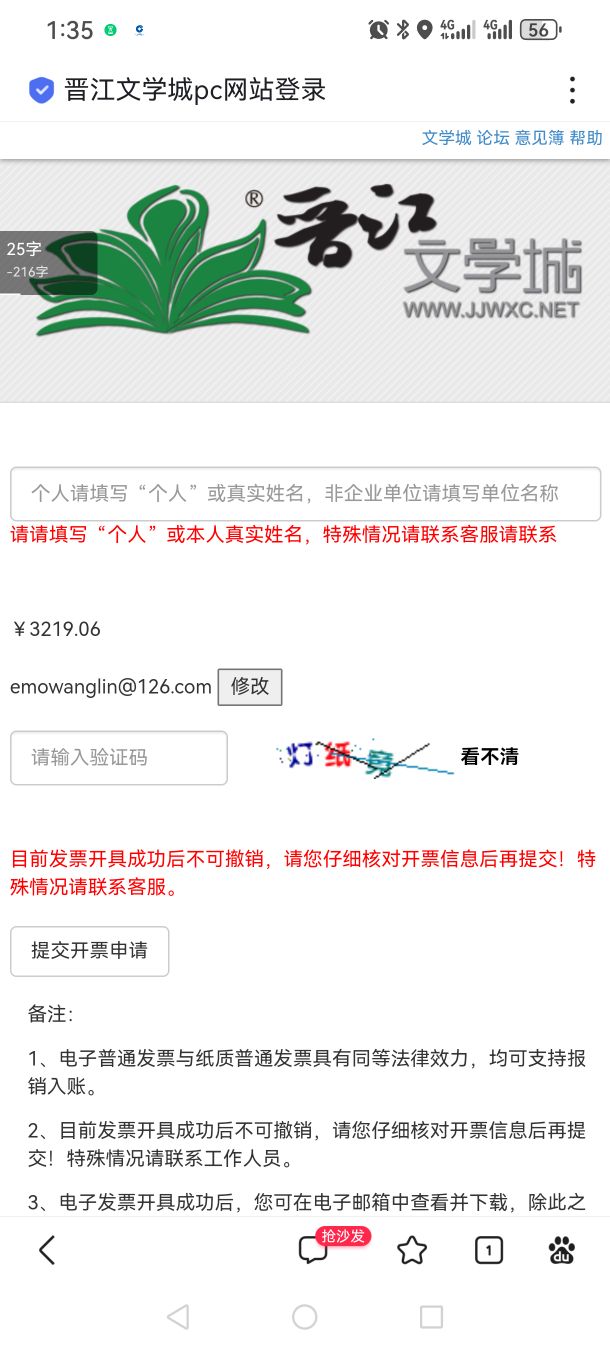Viewport: 610px width, 1350px height.
Task: Focus the invoice name input field
Action: 305,493
